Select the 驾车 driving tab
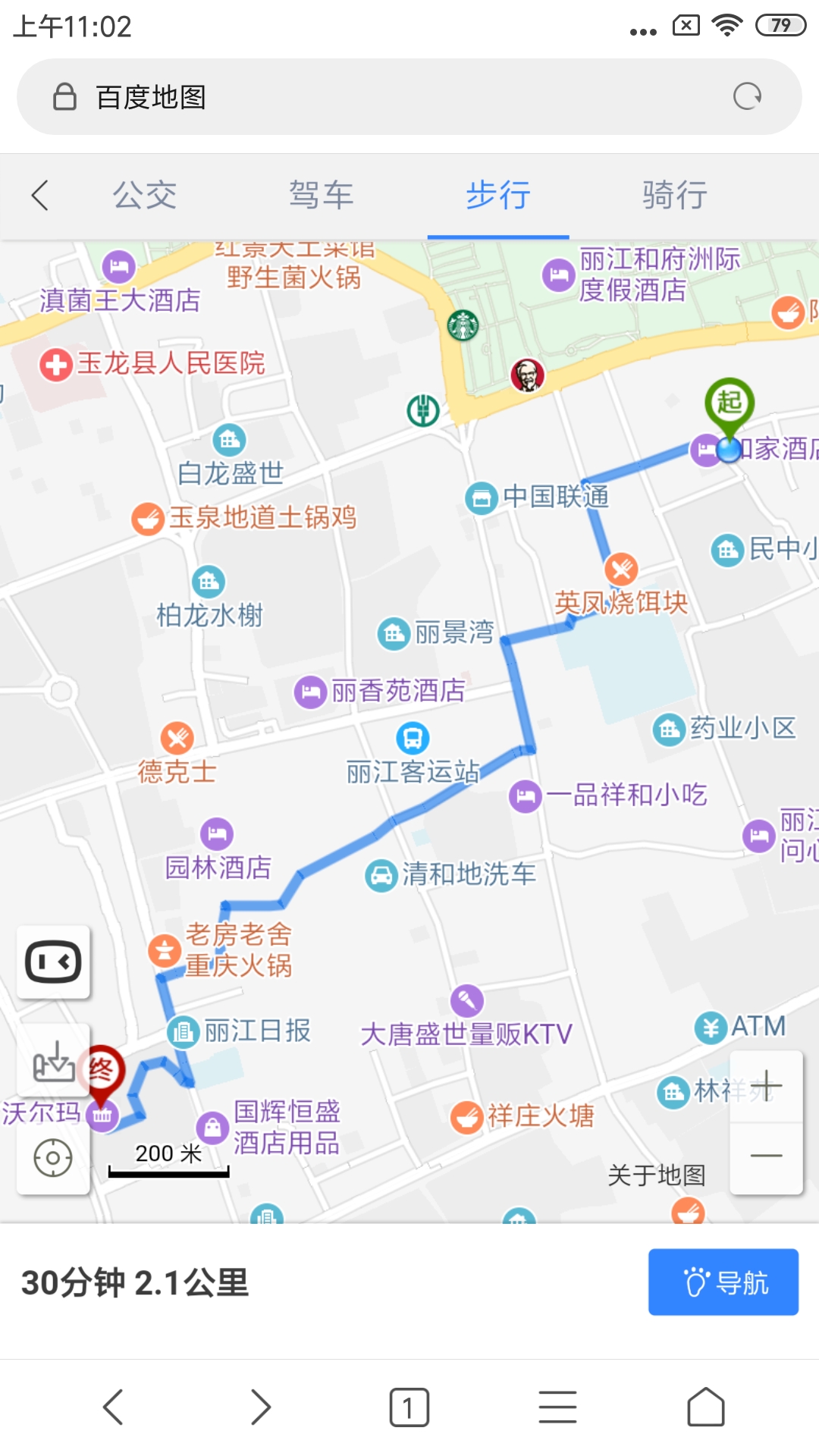 [x=321, y=196]
